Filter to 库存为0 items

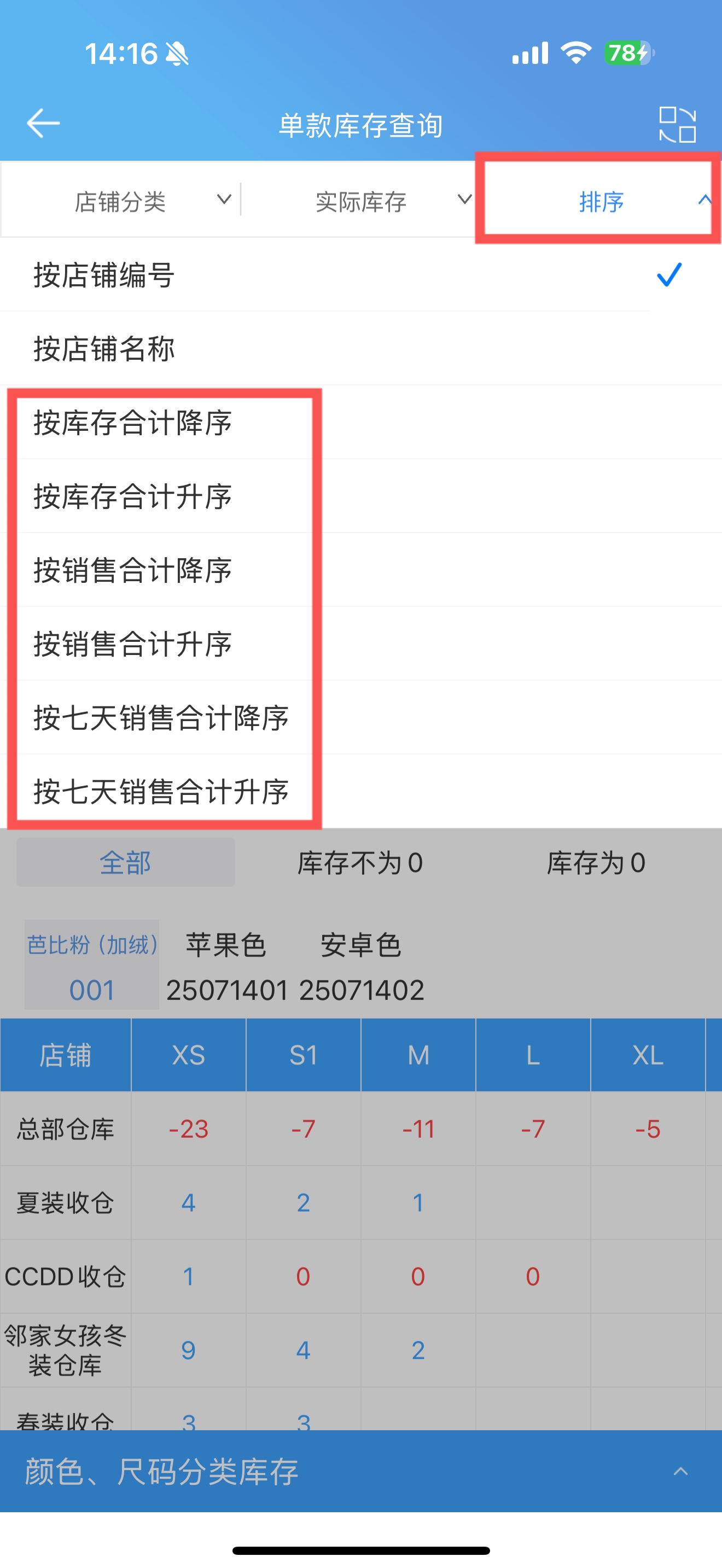[x=596, y=863]
